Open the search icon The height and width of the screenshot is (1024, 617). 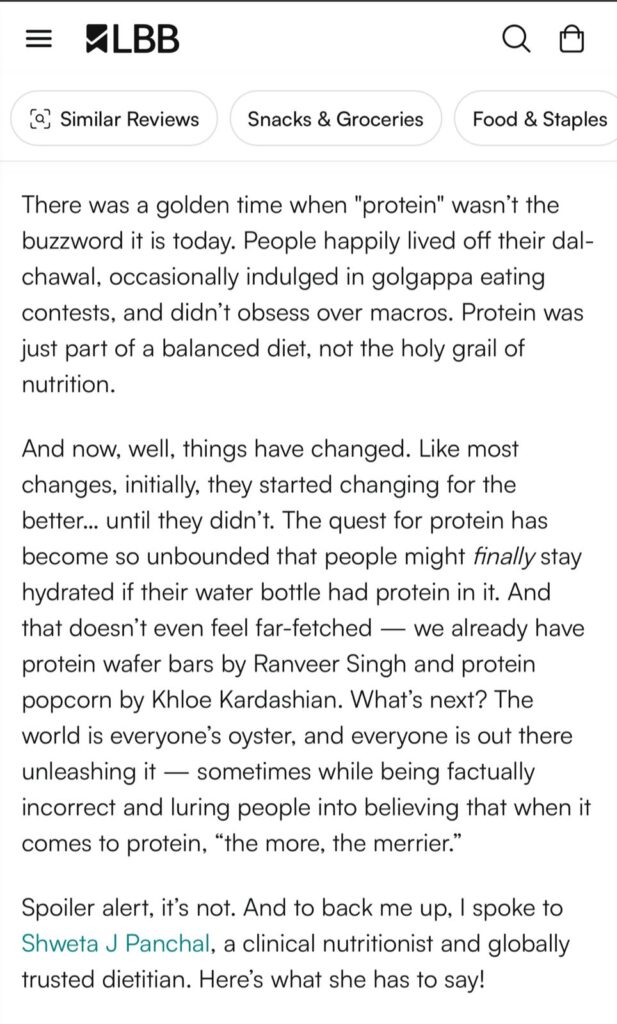(x=516, y=39)
